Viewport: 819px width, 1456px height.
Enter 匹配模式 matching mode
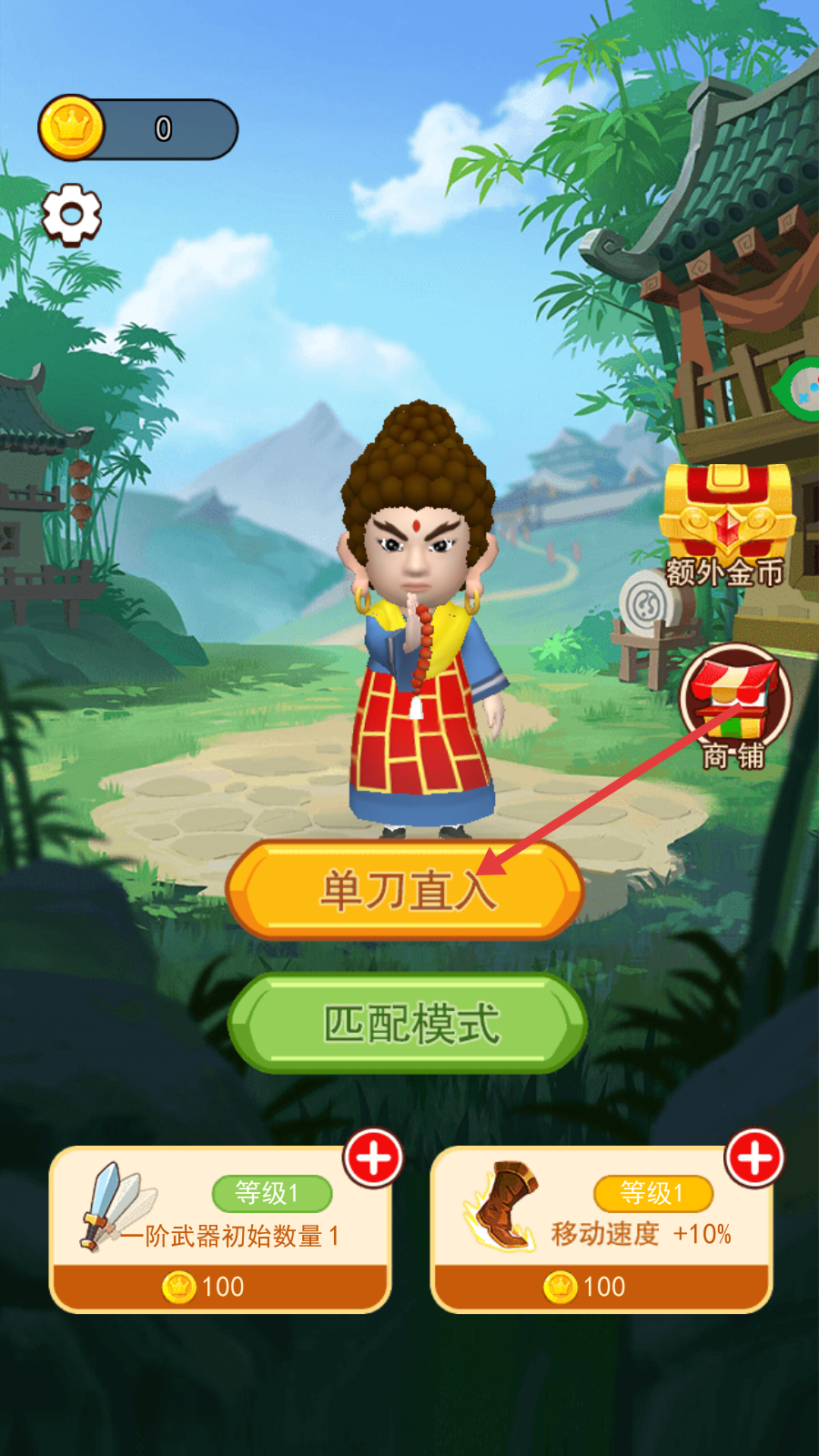pos(408,1023)
